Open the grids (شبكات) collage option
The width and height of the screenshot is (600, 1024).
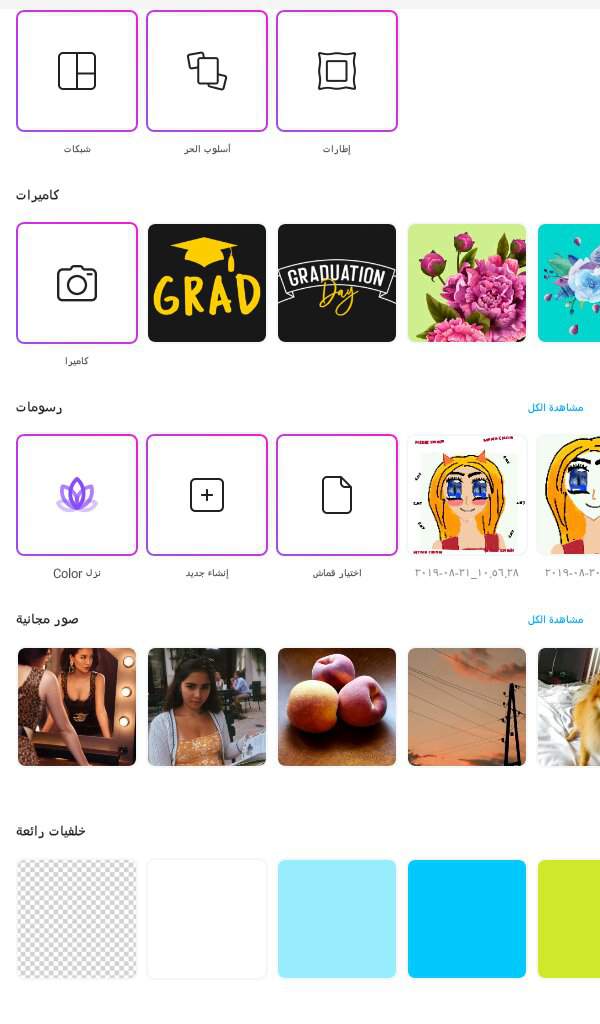coord(77,71)
